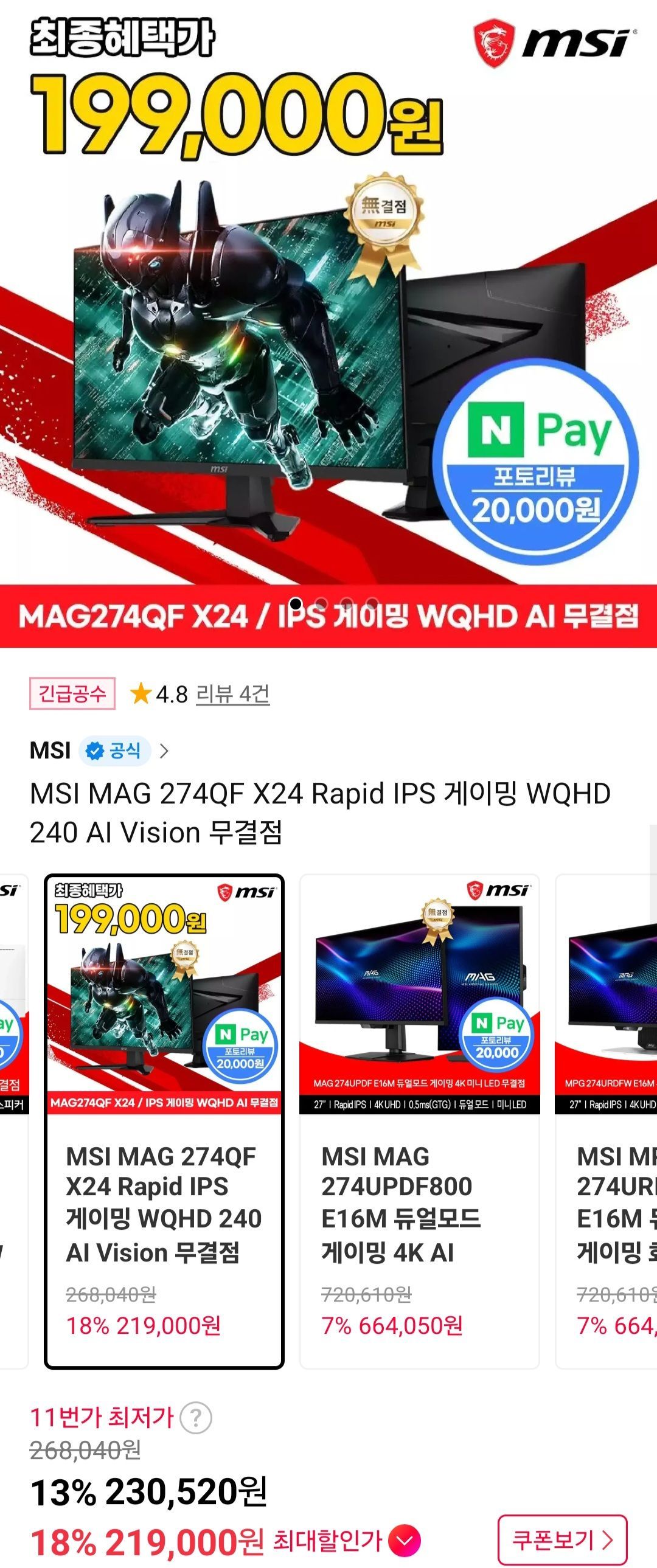Screen dimensions: 657x1568
Task: Select the MSI MAG 274QF X24 product card
Action: coord(164,1120)
